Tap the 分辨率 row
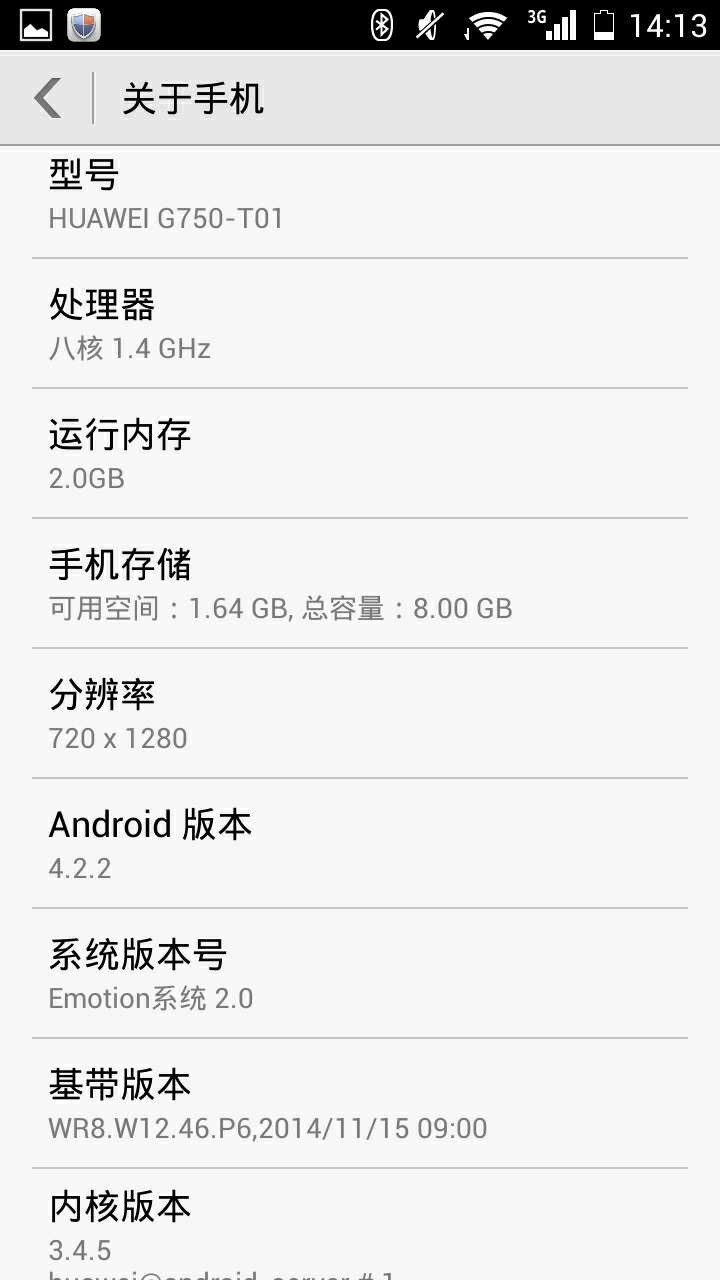Viewport: 720px width, 1280px height. (x=360, y=713)
